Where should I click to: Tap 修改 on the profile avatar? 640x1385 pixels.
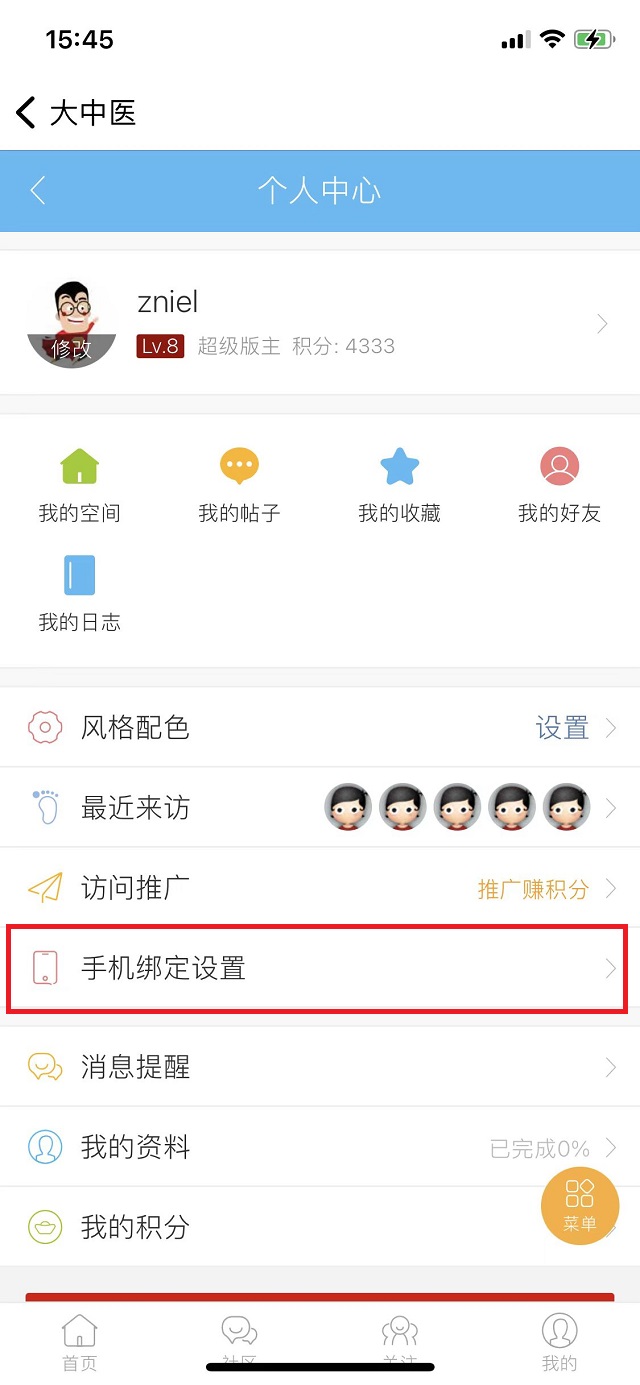pos(71,347)
